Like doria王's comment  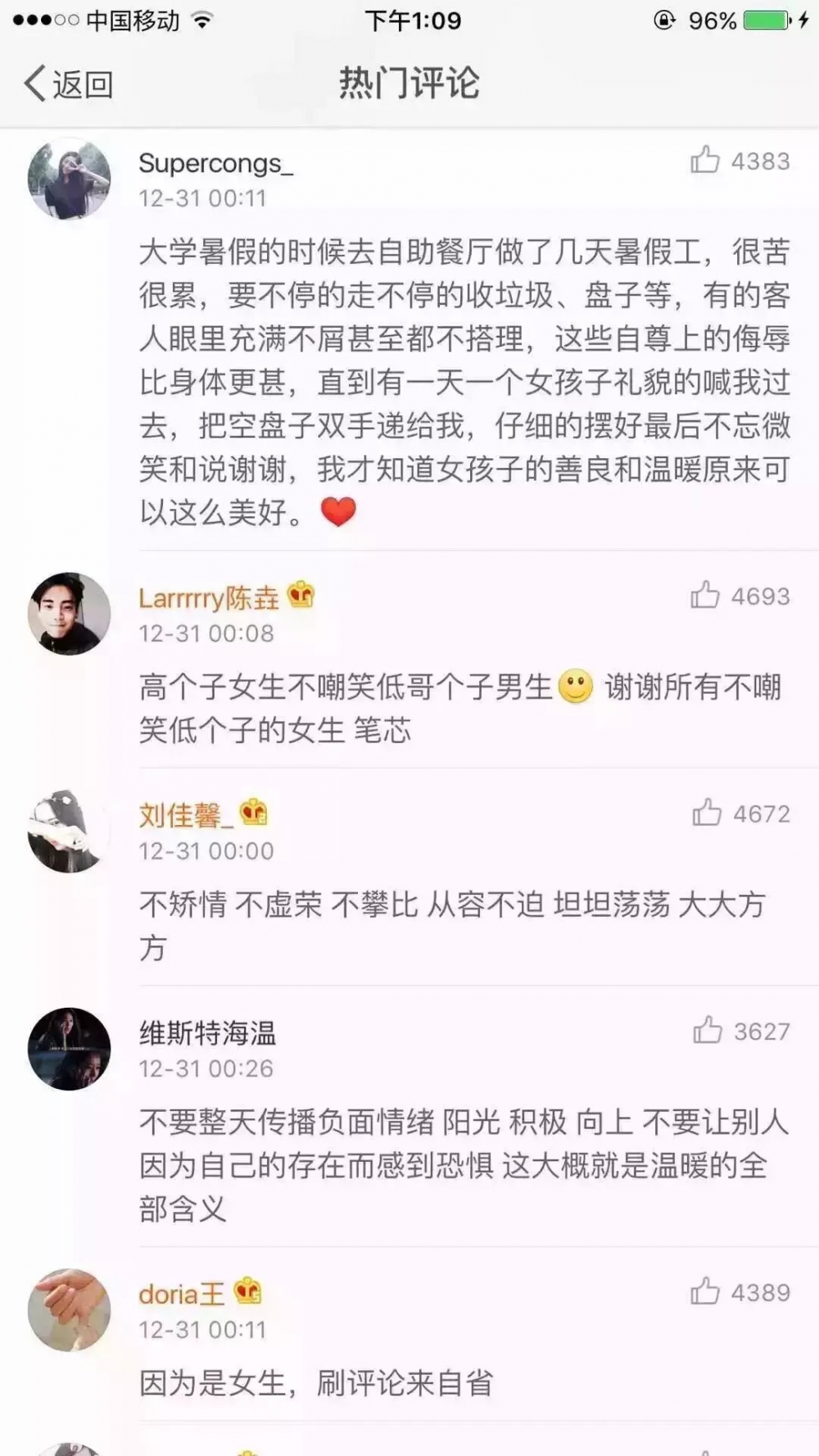[x=704, y=1291]
